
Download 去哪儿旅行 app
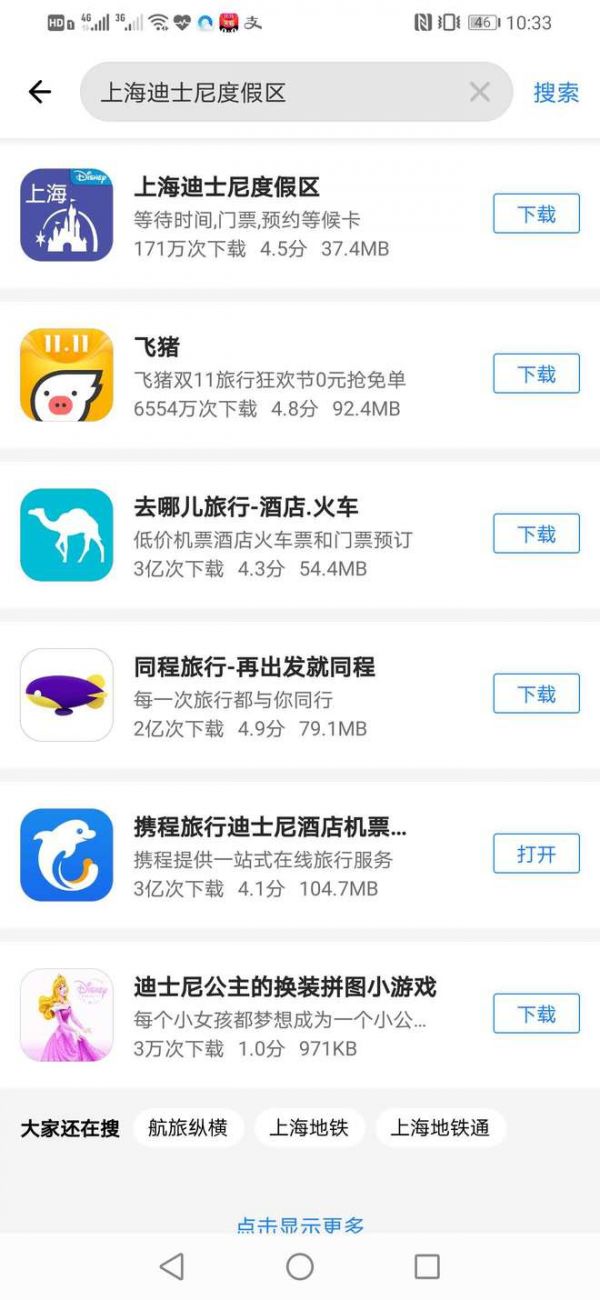point(536,534)
